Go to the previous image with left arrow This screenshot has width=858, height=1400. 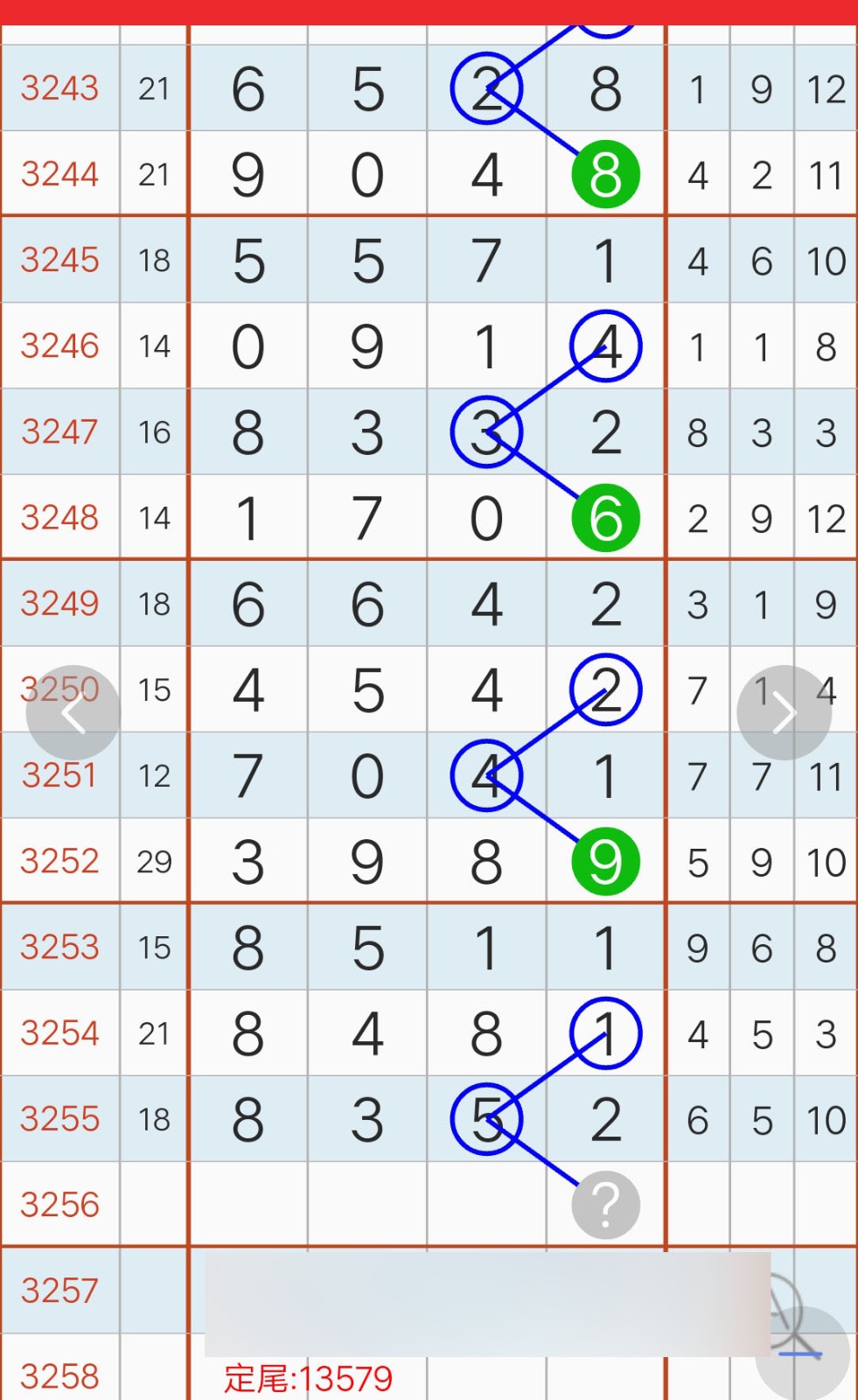73,713
